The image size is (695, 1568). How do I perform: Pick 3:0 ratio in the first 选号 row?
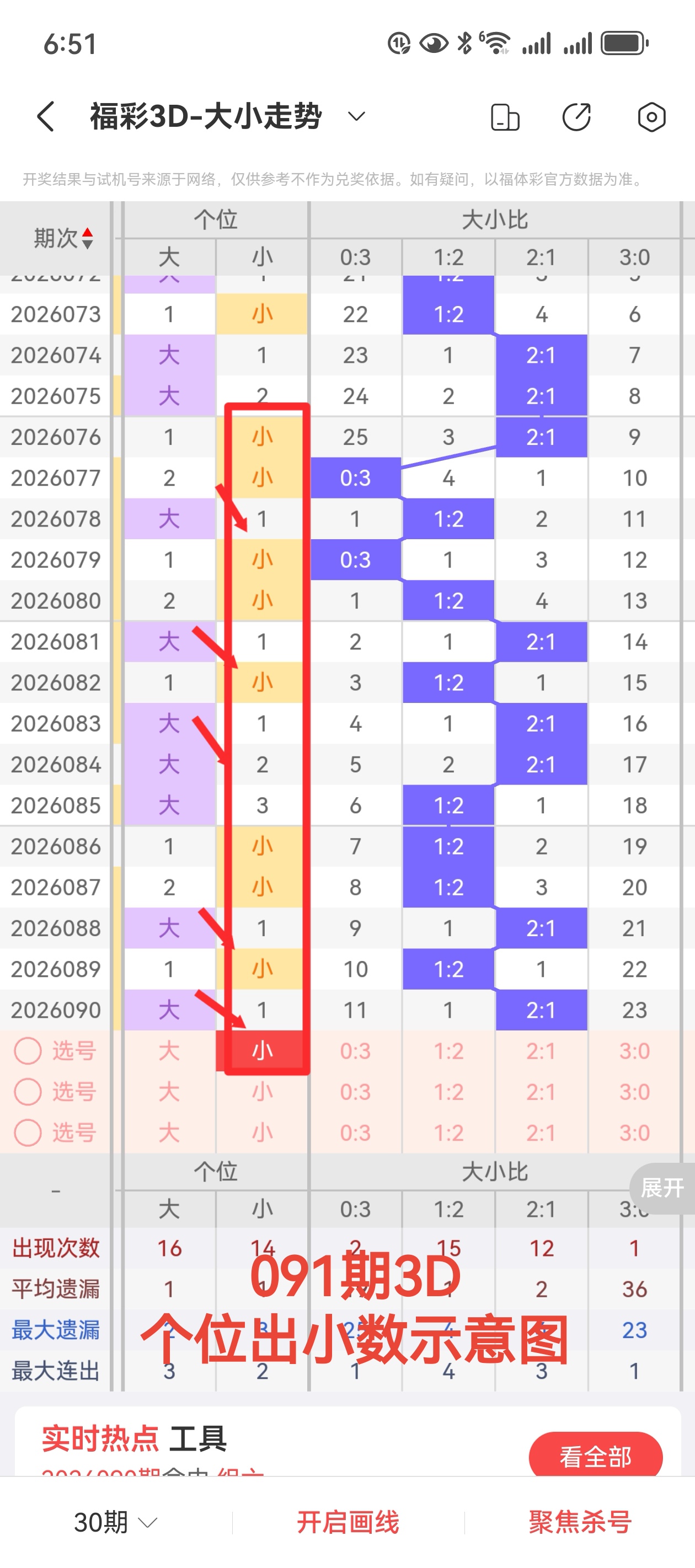click(634, 1051)
